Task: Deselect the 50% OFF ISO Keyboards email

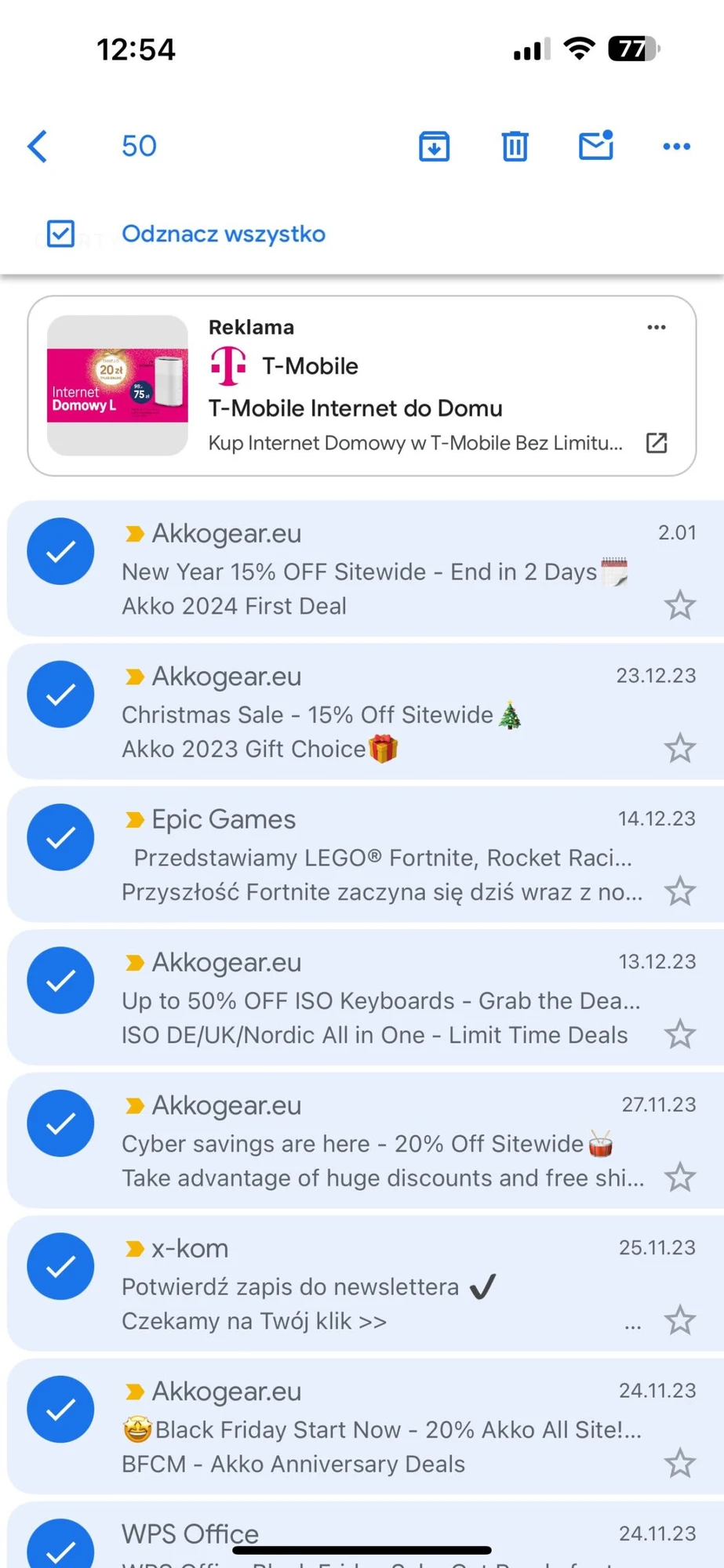Action: tap(60, 980)
